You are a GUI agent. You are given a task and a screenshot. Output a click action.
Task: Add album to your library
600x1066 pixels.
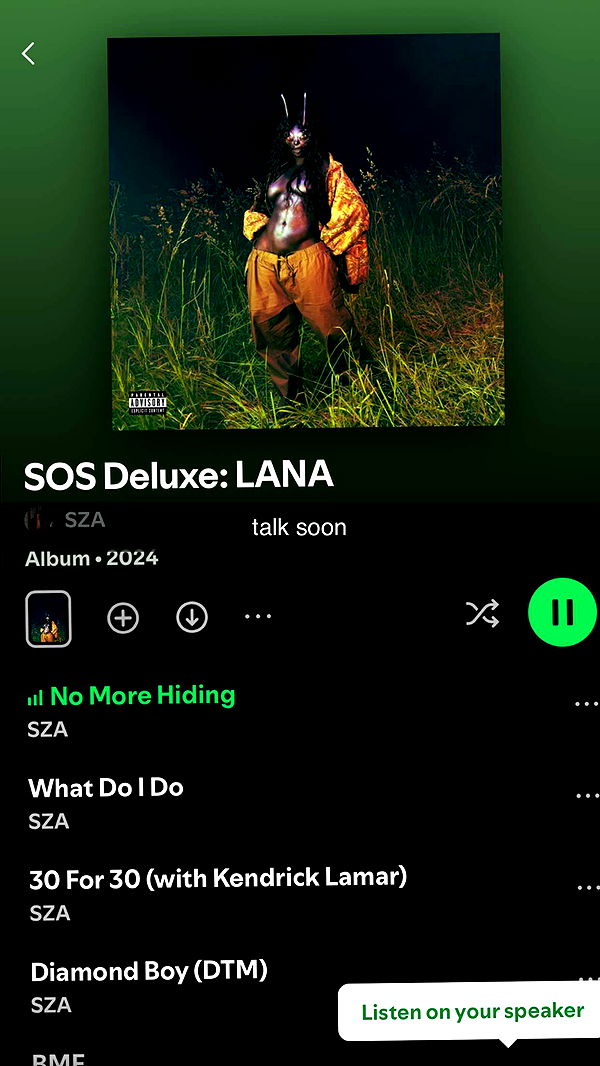123,618
